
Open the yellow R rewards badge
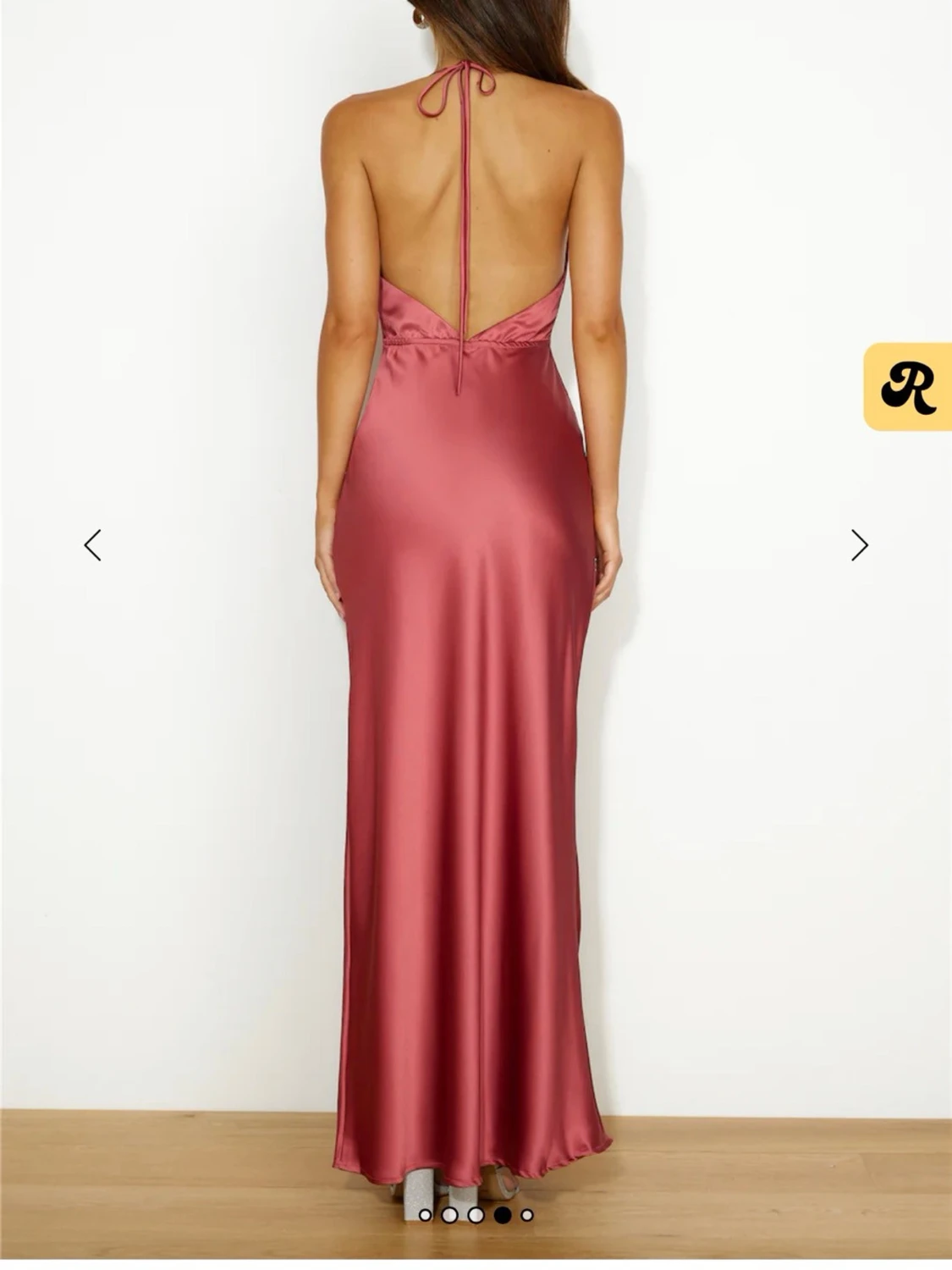(x=909, y=388)
